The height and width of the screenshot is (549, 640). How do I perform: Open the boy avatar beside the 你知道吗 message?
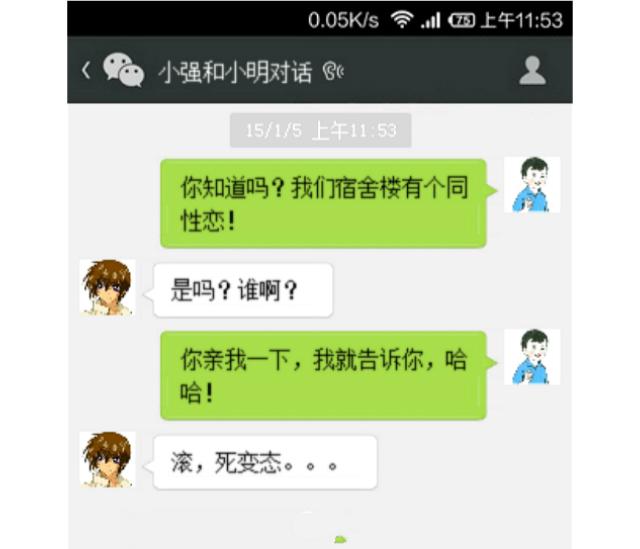531,185
